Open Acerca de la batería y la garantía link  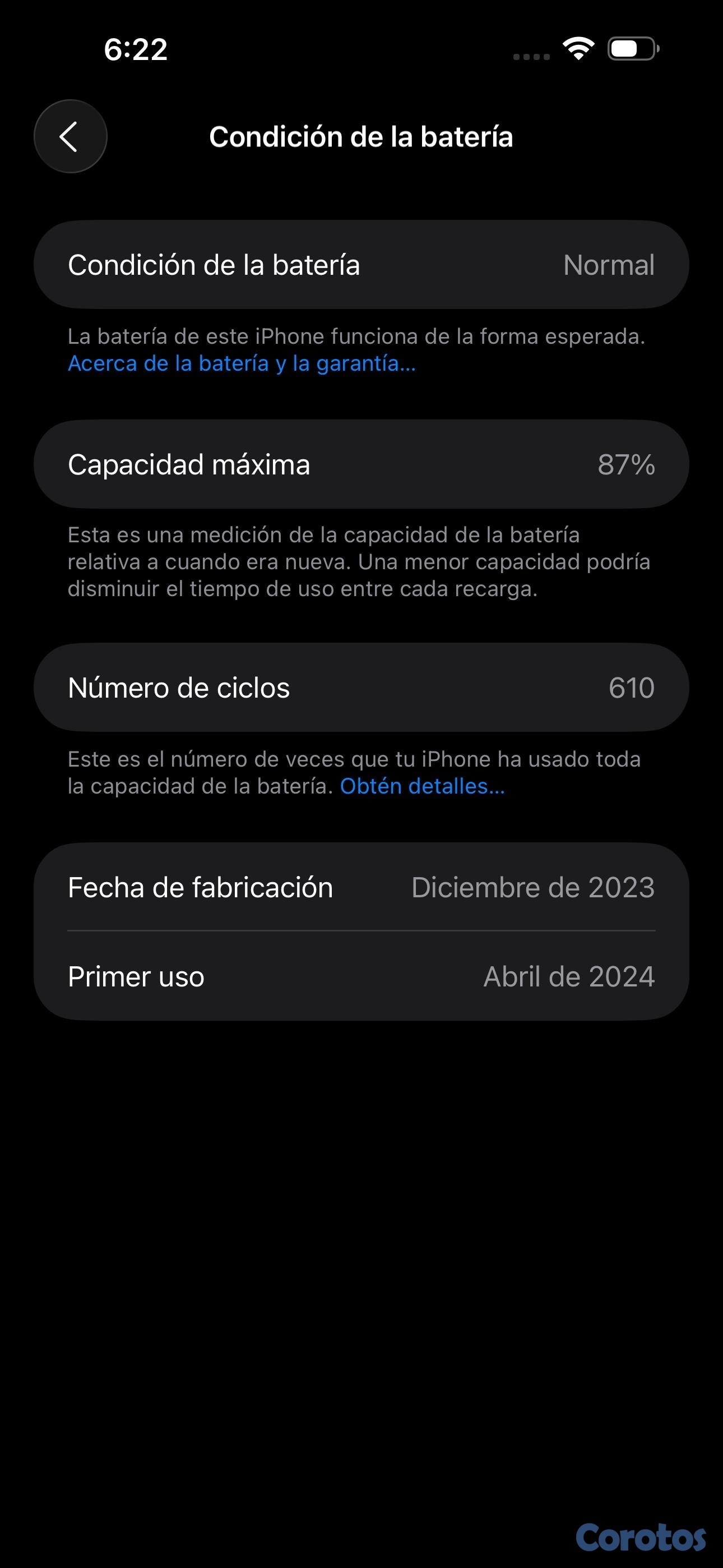(242, 363)
